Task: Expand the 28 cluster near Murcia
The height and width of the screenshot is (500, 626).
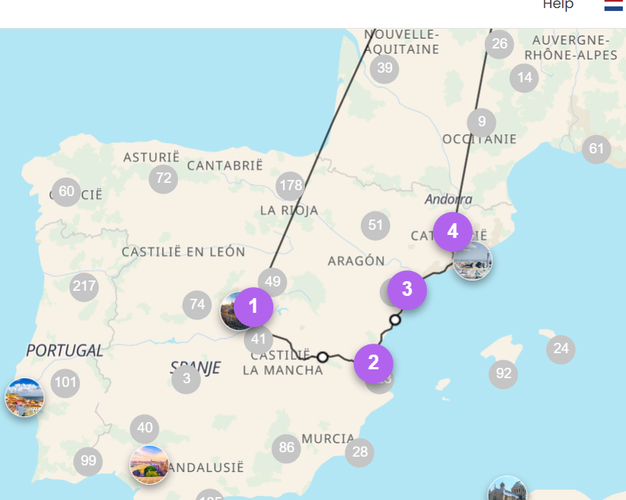Action: [x=360, y=452]
